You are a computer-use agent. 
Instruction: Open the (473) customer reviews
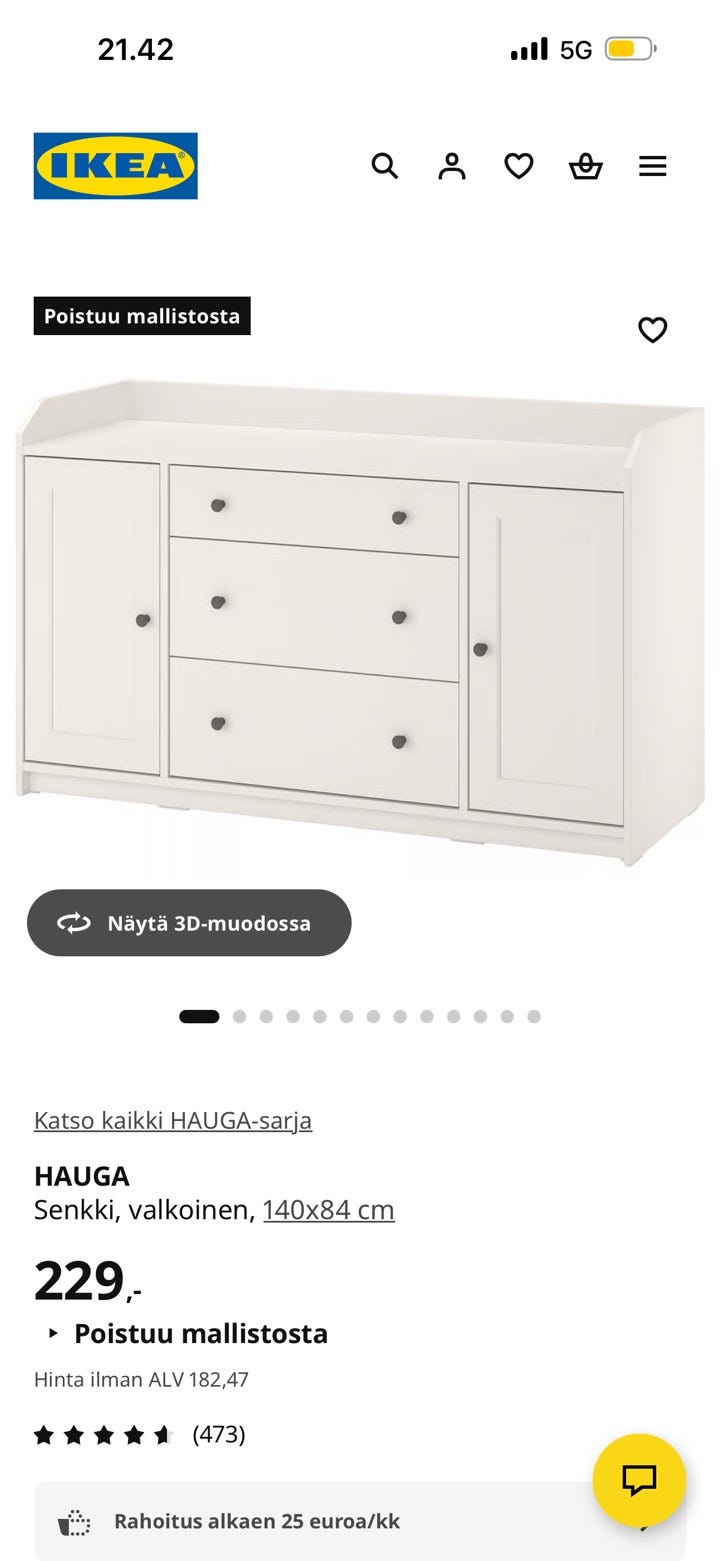coord(217,1433)
